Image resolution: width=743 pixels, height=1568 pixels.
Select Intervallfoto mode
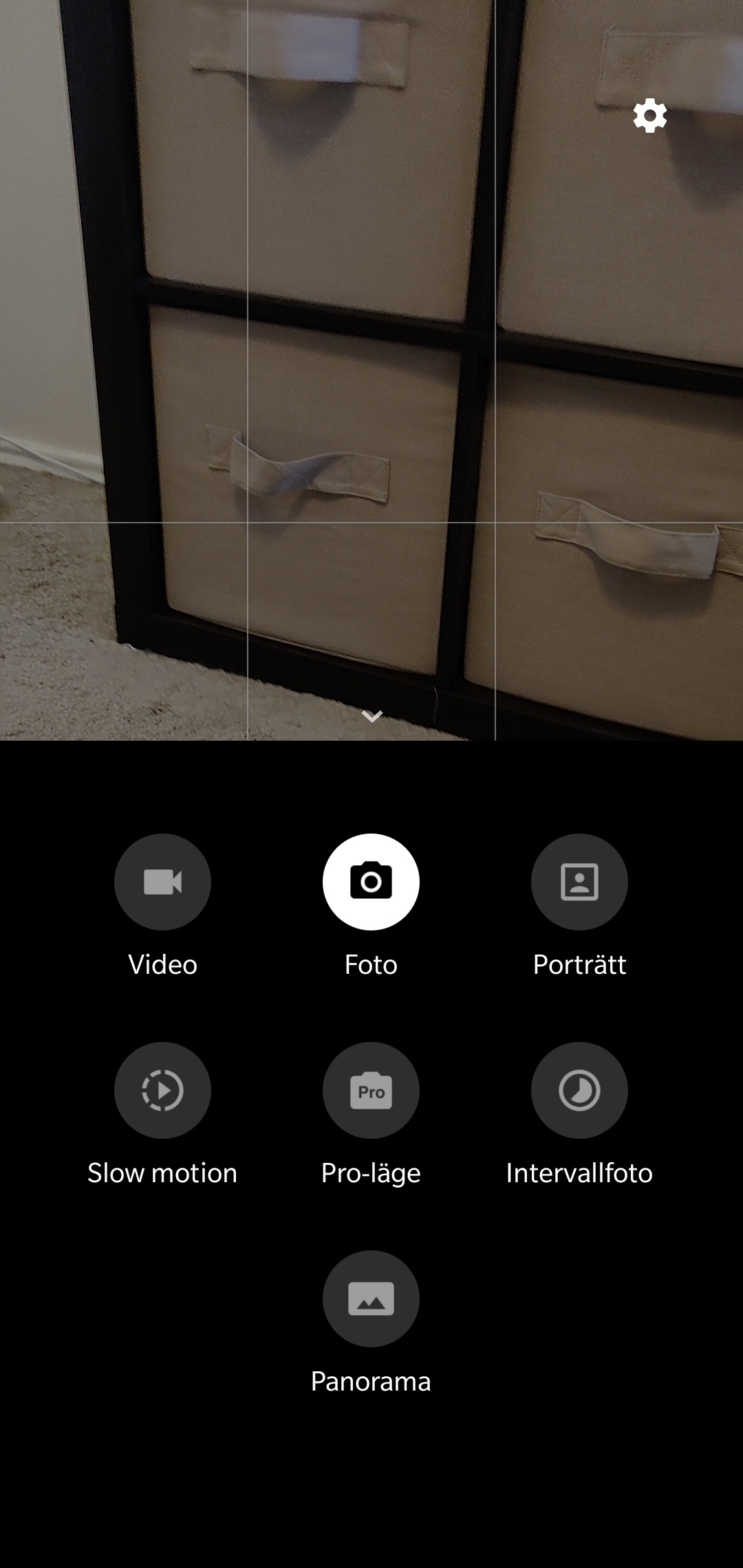(579, 1090)
